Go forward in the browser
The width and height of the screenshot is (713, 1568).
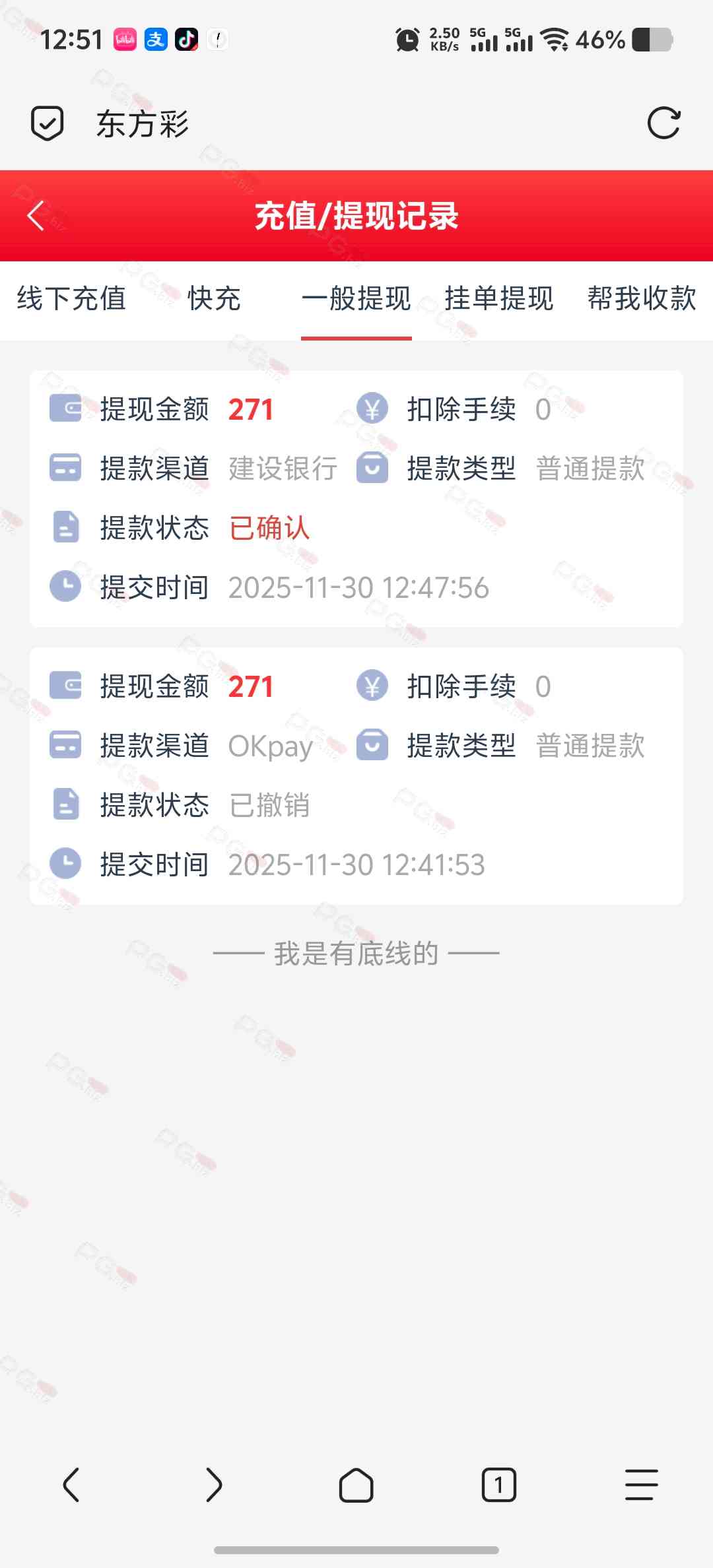[214, 1485]
